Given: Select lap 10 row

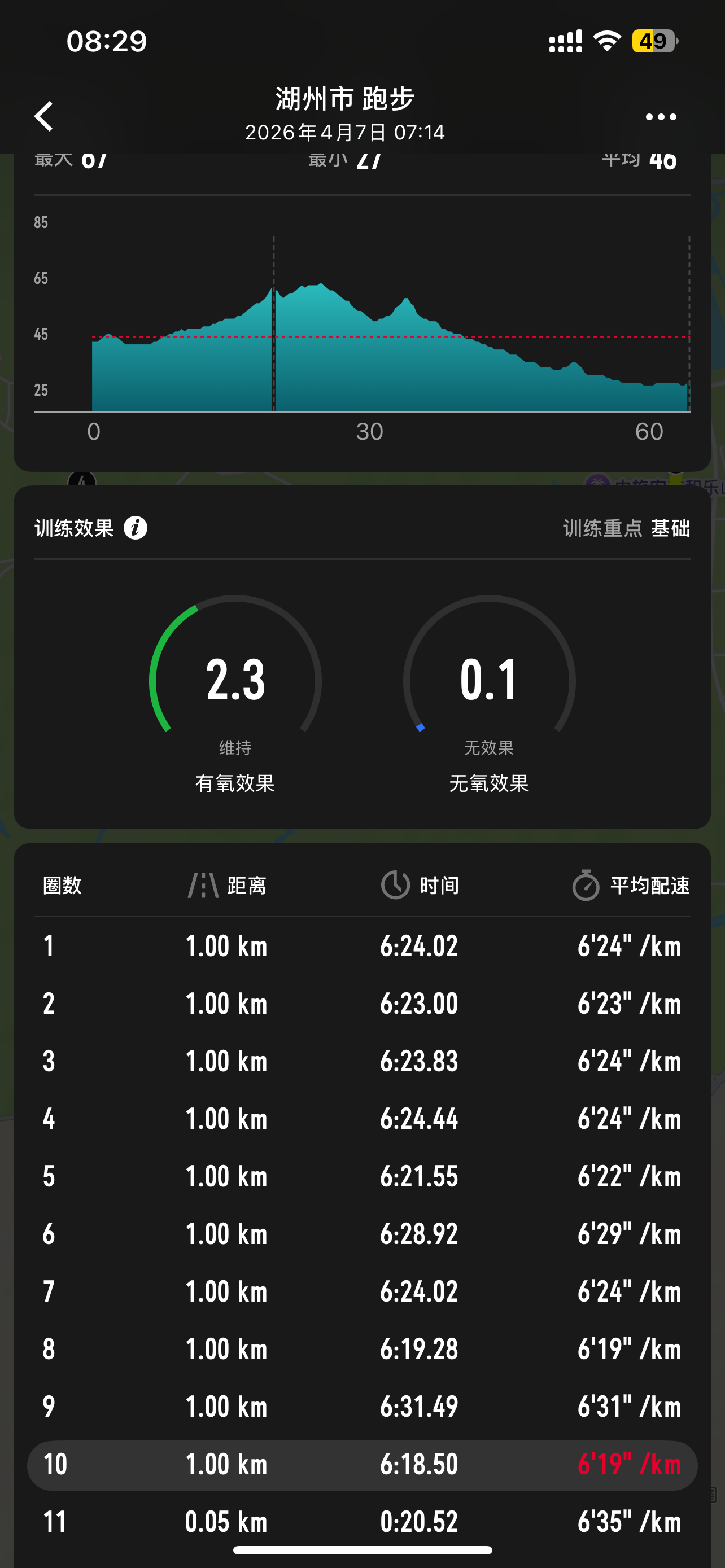Looking at the screenshot, I should tap(362, 1465).
